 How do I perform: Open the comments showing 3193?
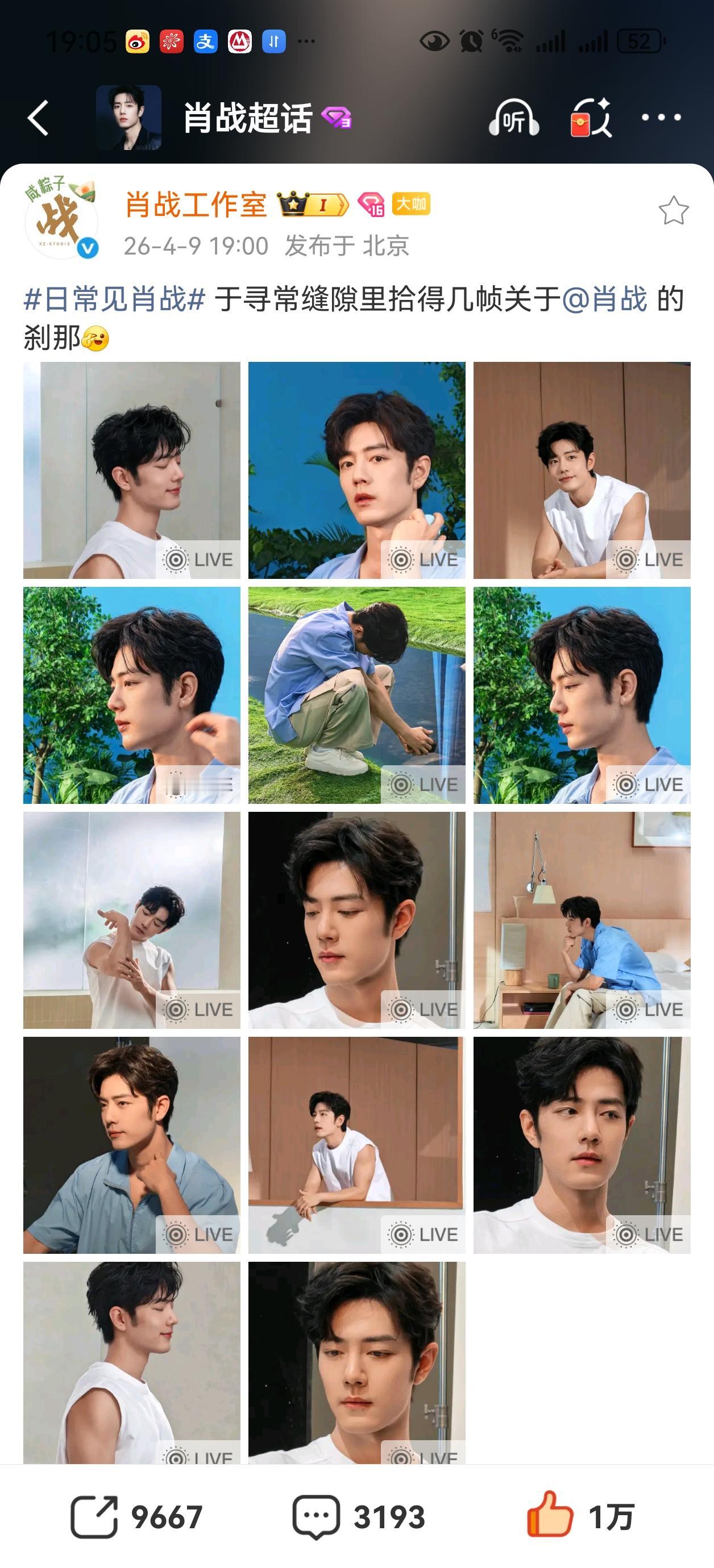pyautogui.click(x=358, y=1517)
